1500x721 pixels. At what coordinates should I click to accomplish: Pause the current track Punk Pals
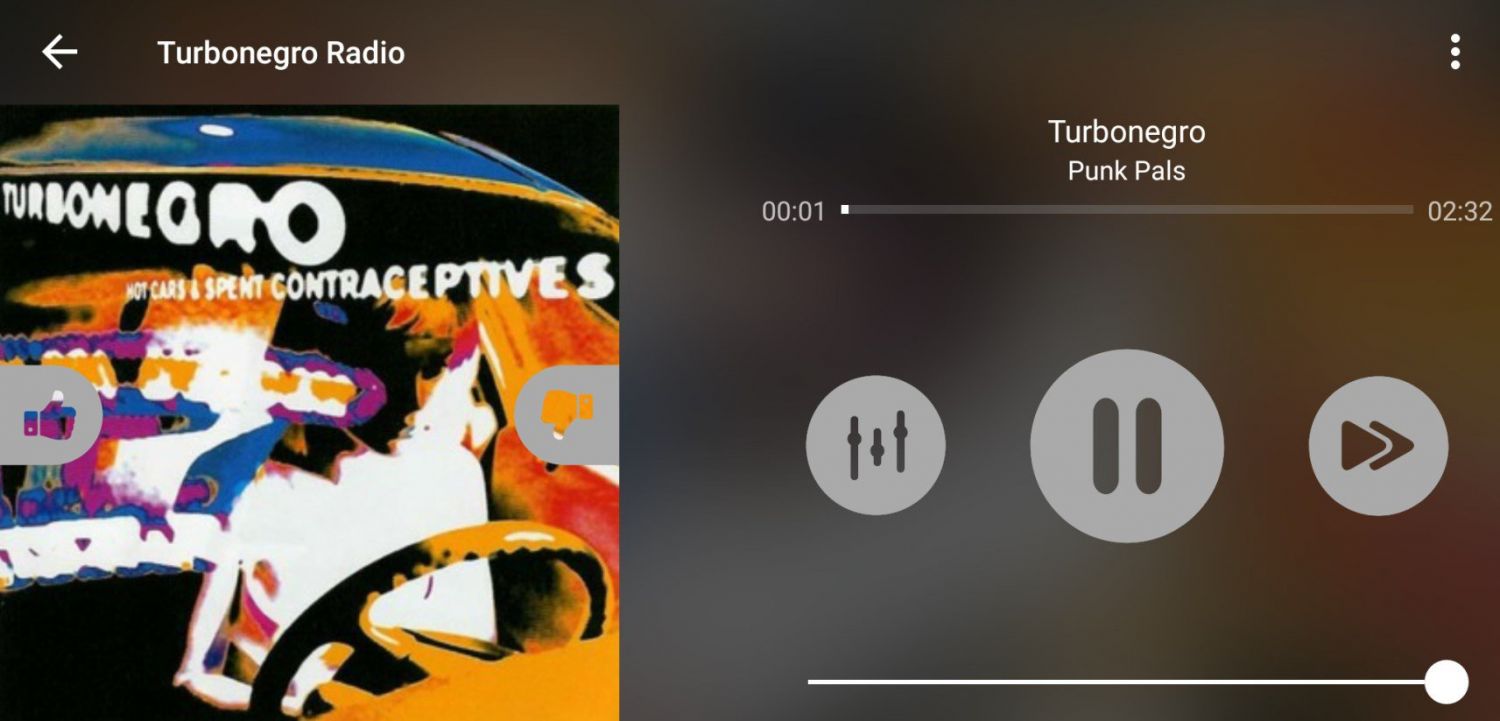(x=1127, y=446)
